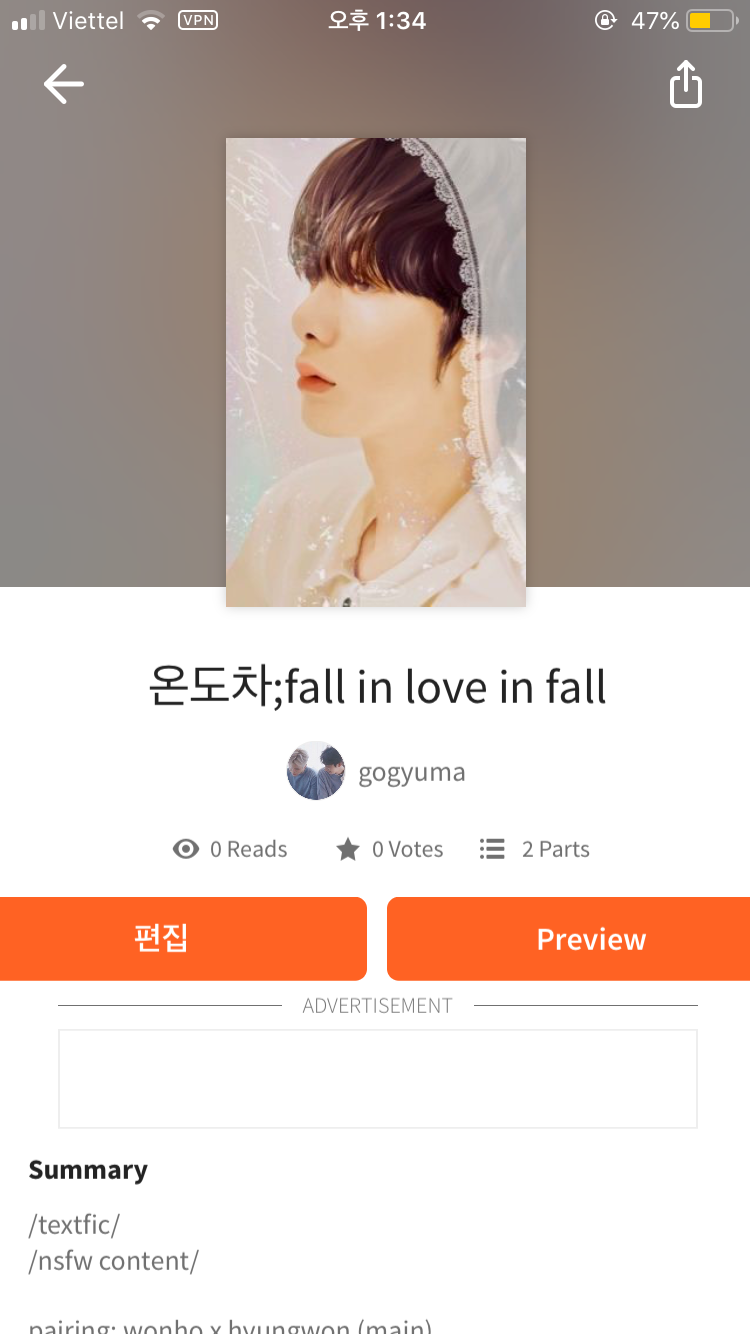This screenshot has height=1334, width=750.
Task: View the 2 Parts list
Action: [535, 849]
